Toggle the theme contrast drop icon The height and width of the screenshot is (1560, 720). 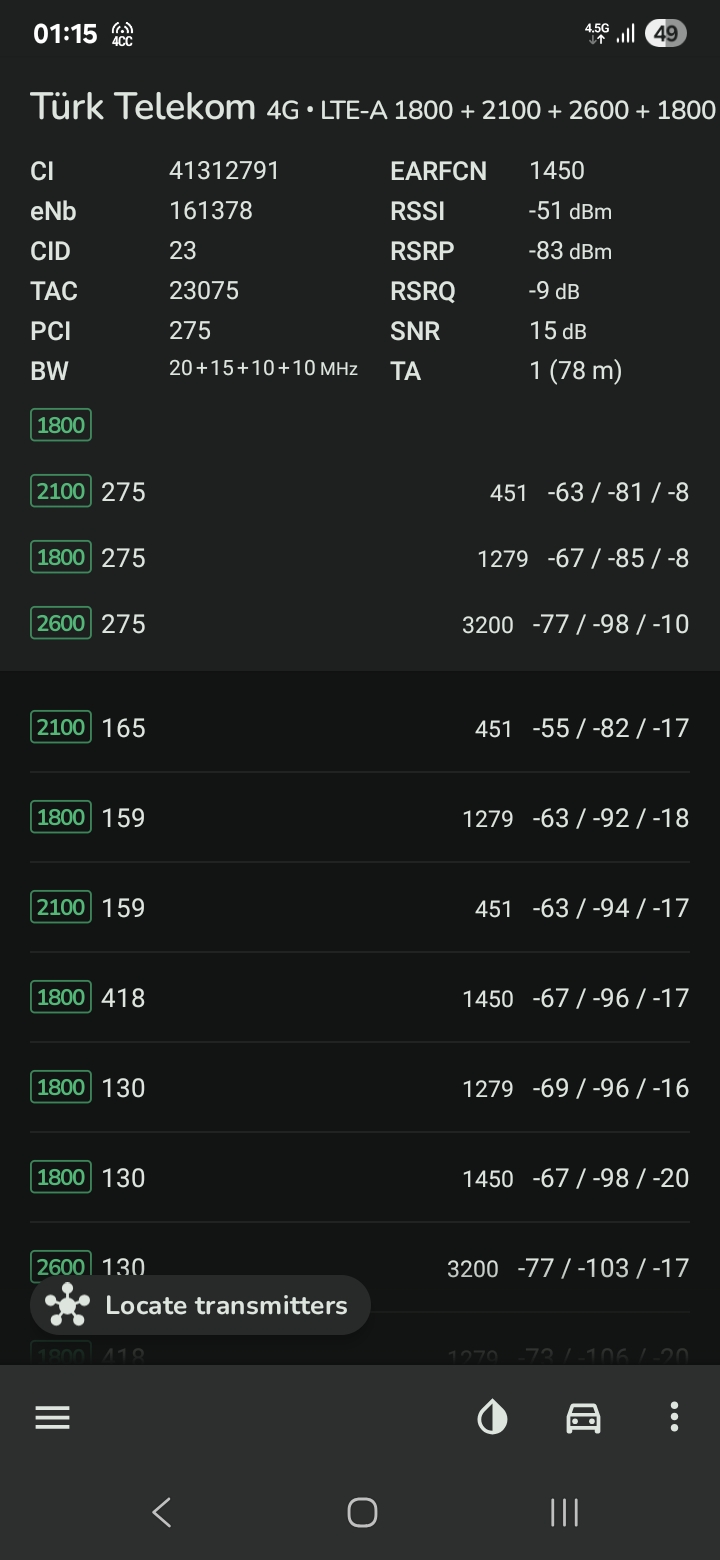click(x=492, y=1417)
